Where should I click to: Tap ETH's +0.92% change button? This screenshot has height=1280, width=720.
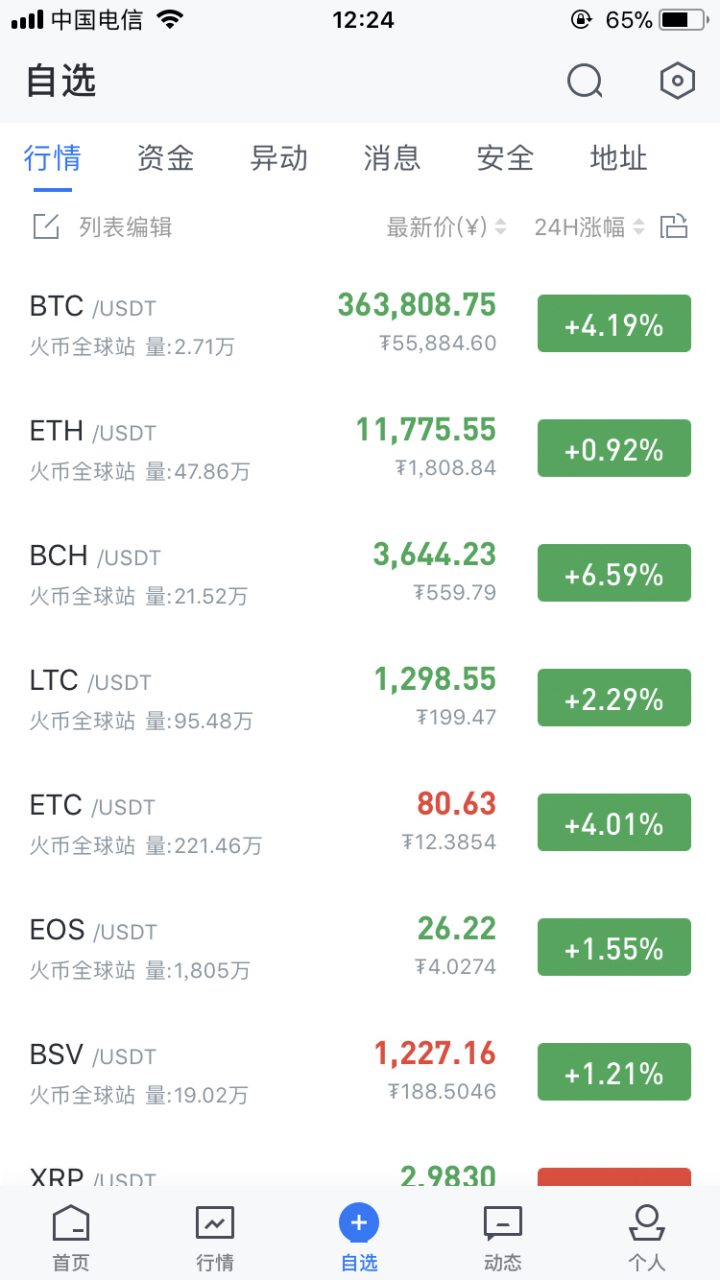click(x=613, y=448)
